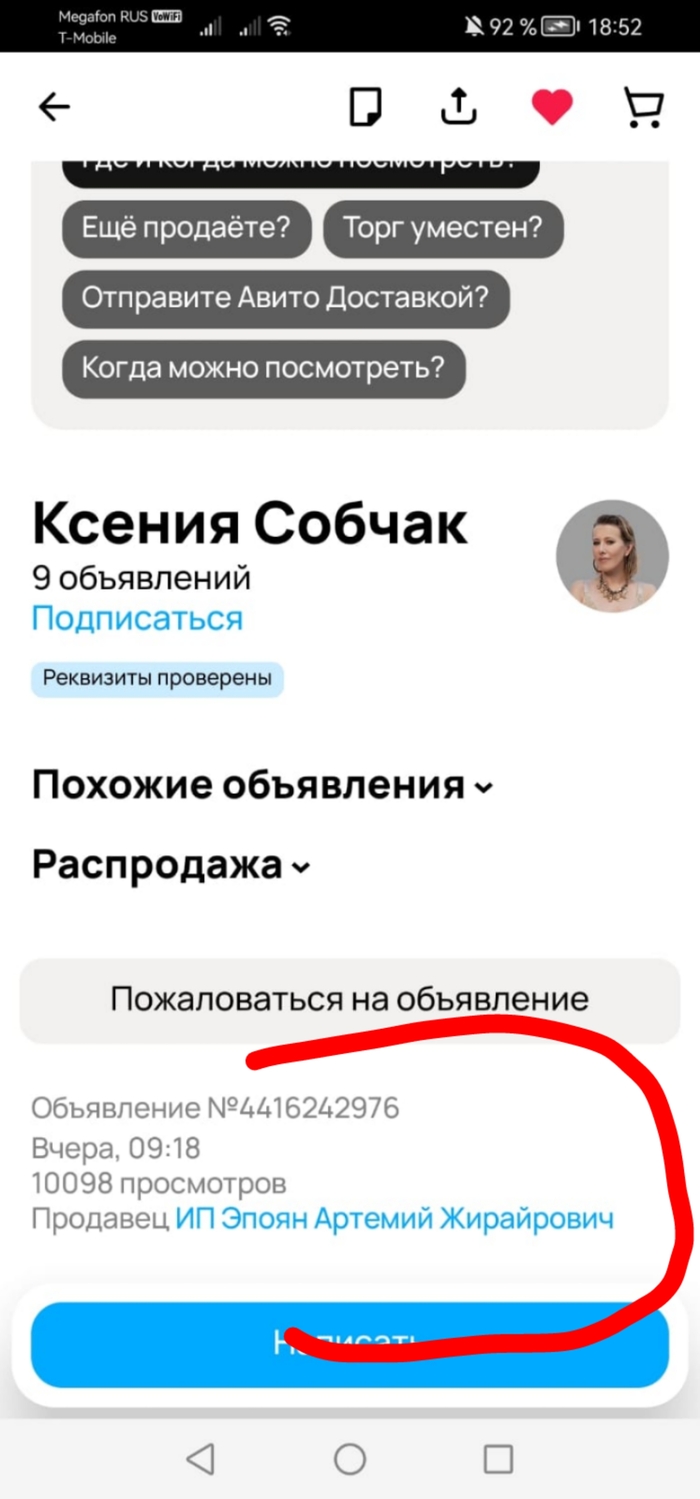Open the seller's profile photo
The image size is (700, 1499).
click(x=612, y=555)
